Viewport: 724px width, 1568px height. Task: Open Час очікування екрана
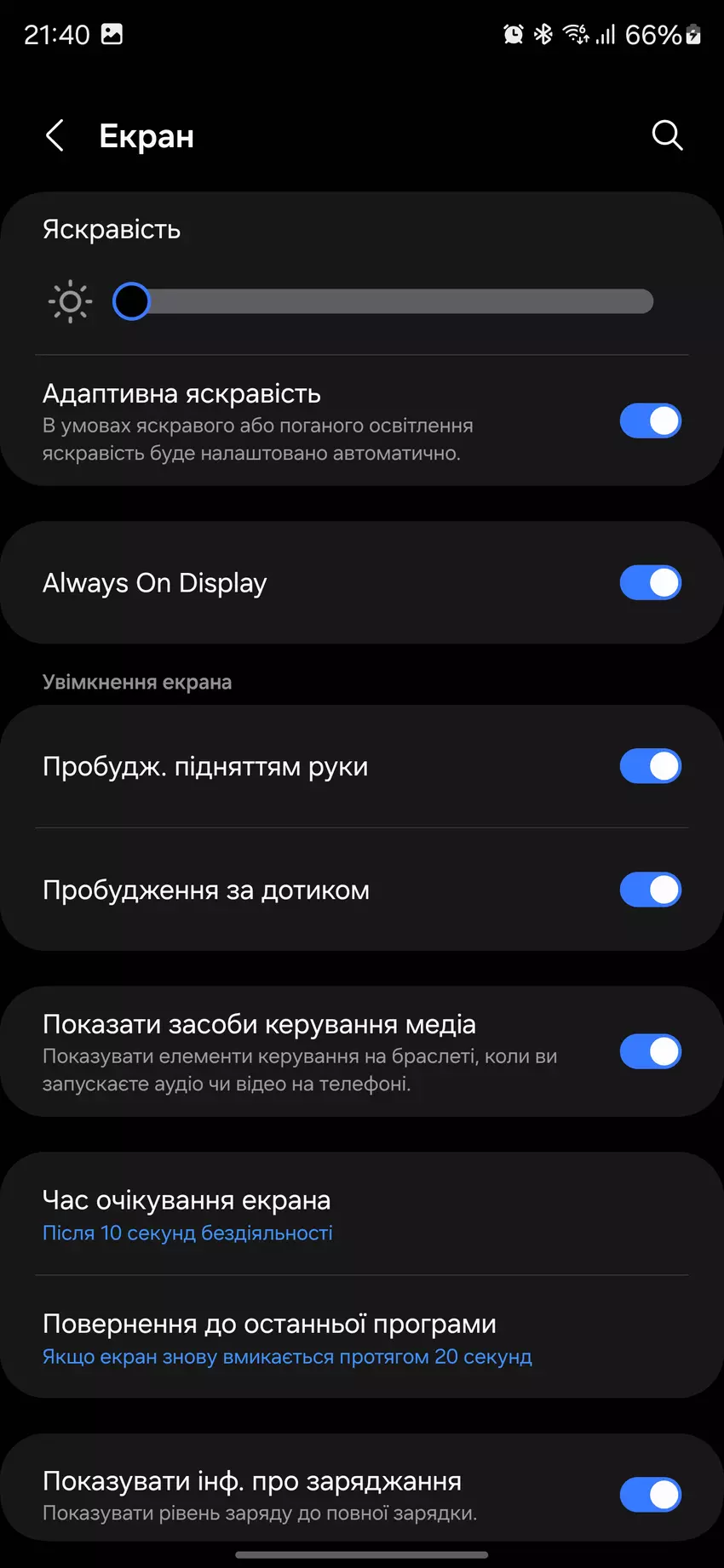[x=298, y=1215]
